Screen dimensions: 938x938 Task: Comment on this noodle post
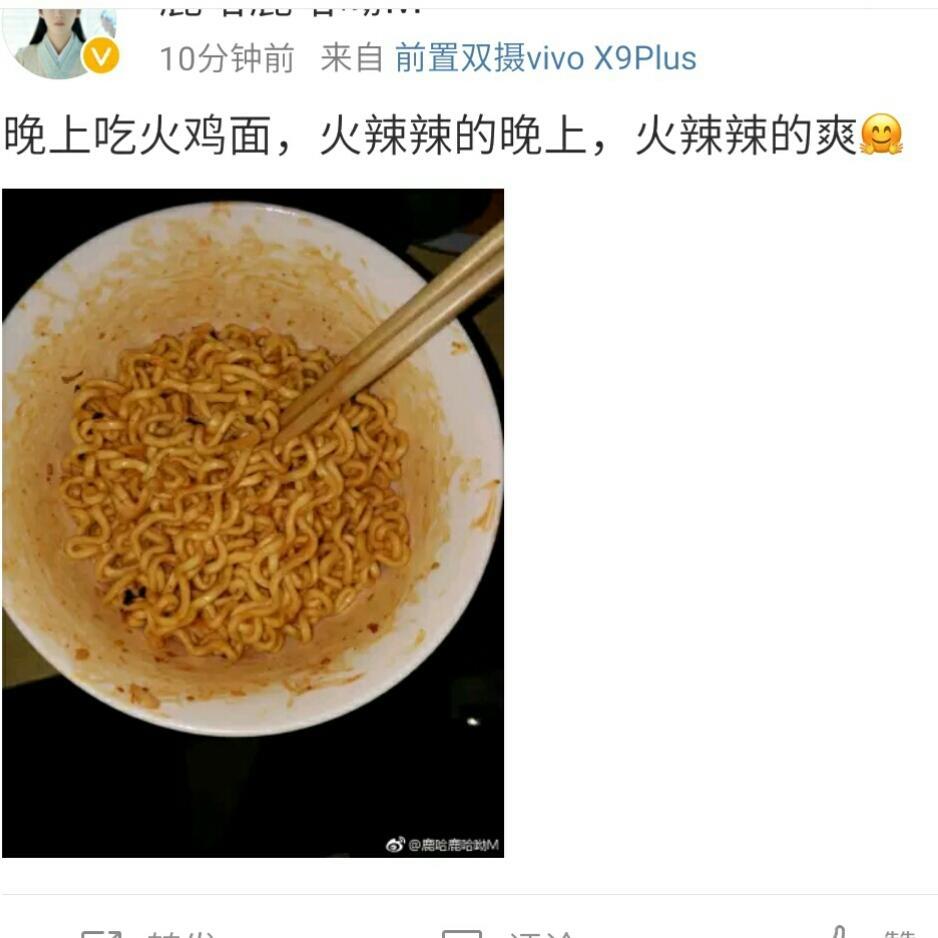click(x=510, y=931)
